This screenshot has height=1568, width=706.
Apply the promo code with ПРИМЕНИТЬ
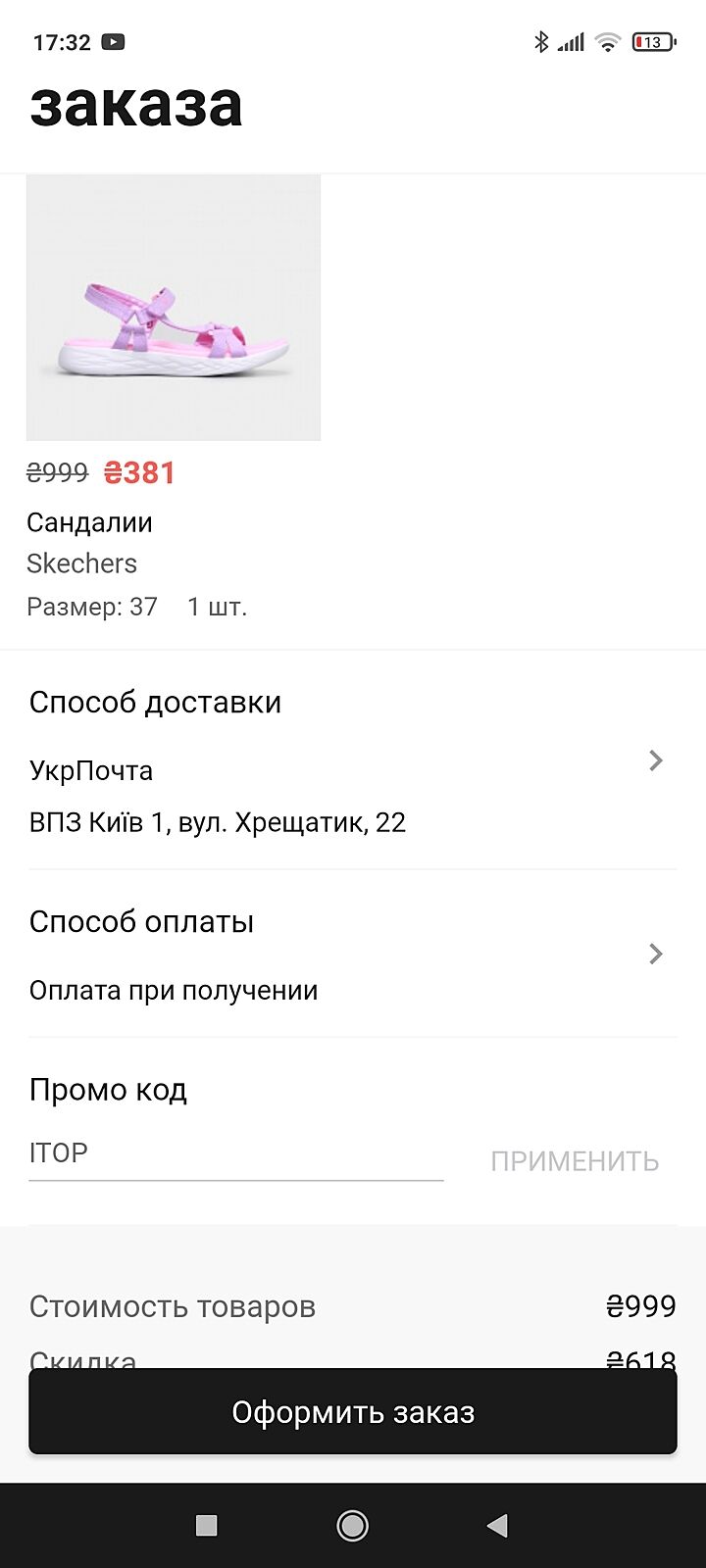[x=575, y=1161]
